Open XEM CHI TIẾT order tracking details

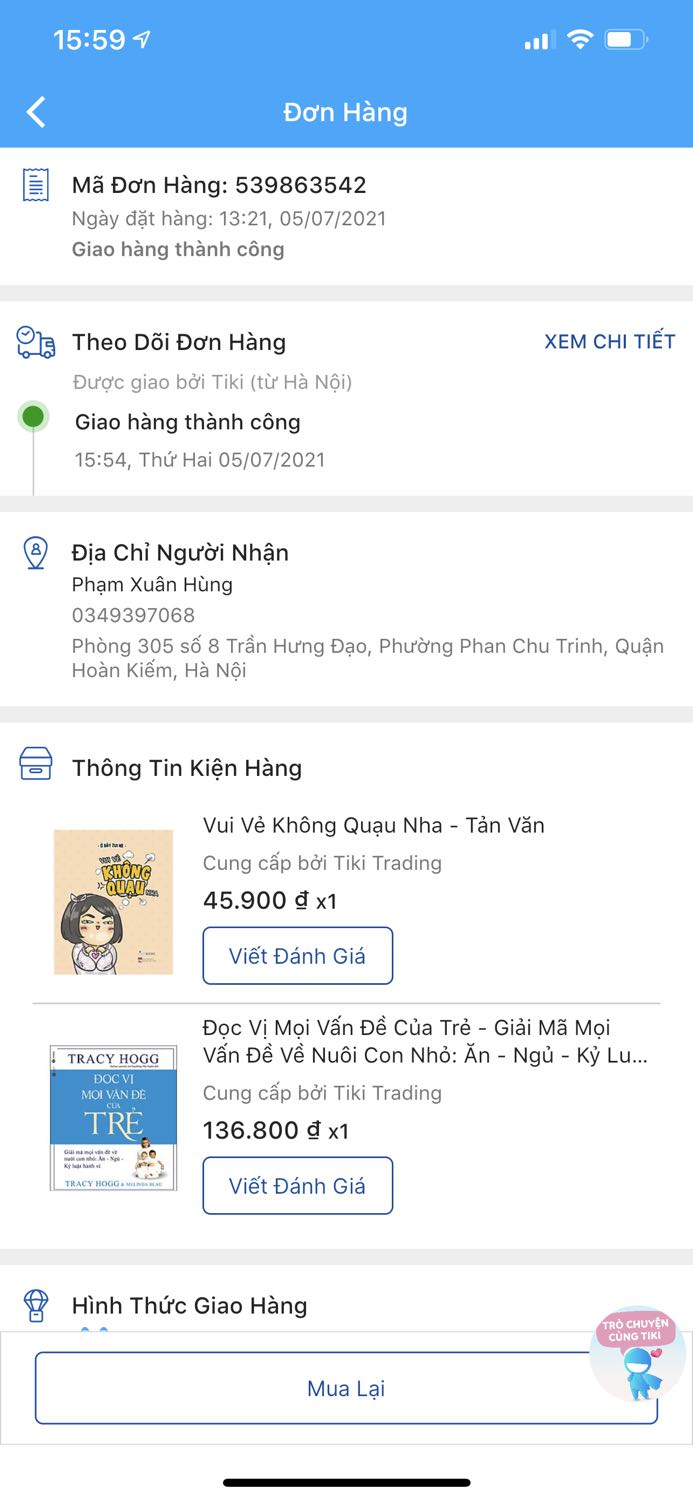click(609, 342)
